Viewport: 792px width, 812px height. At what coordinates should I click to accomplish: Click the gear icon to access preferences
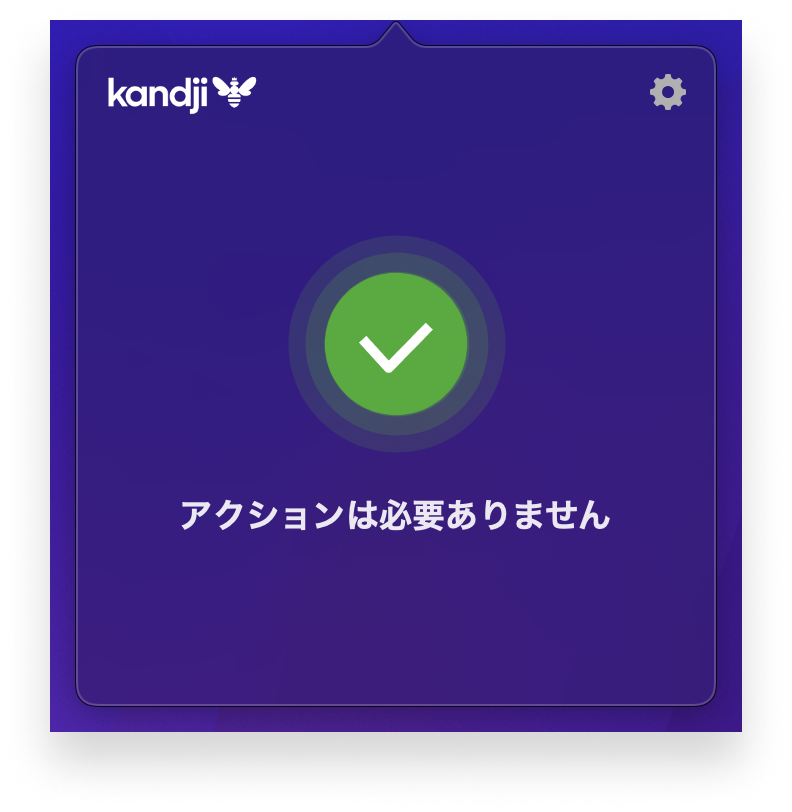667,92
